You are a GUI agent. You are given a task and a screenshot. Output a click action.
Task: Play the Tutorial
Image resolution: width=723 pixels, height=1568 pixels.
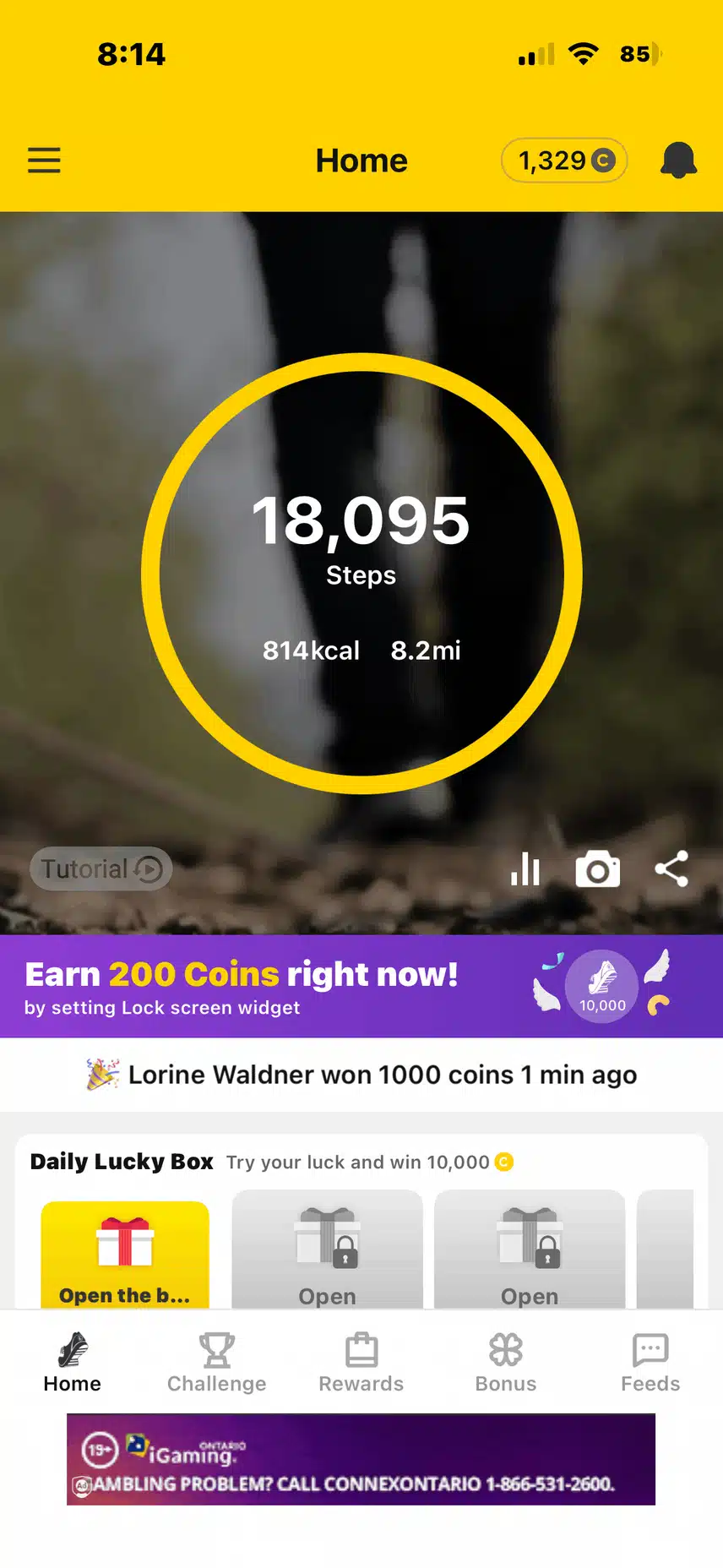tap(101, 868)
